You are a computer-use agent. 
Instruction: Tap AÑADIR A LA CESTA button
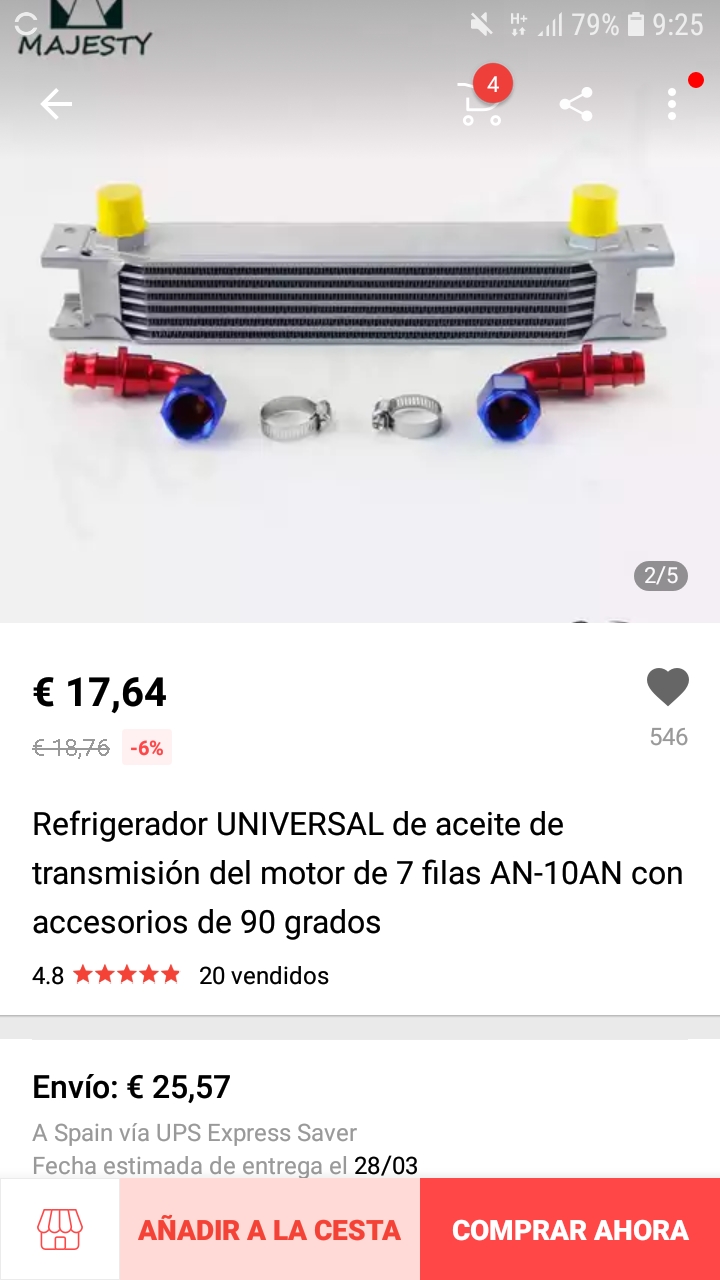(270, 1229)
